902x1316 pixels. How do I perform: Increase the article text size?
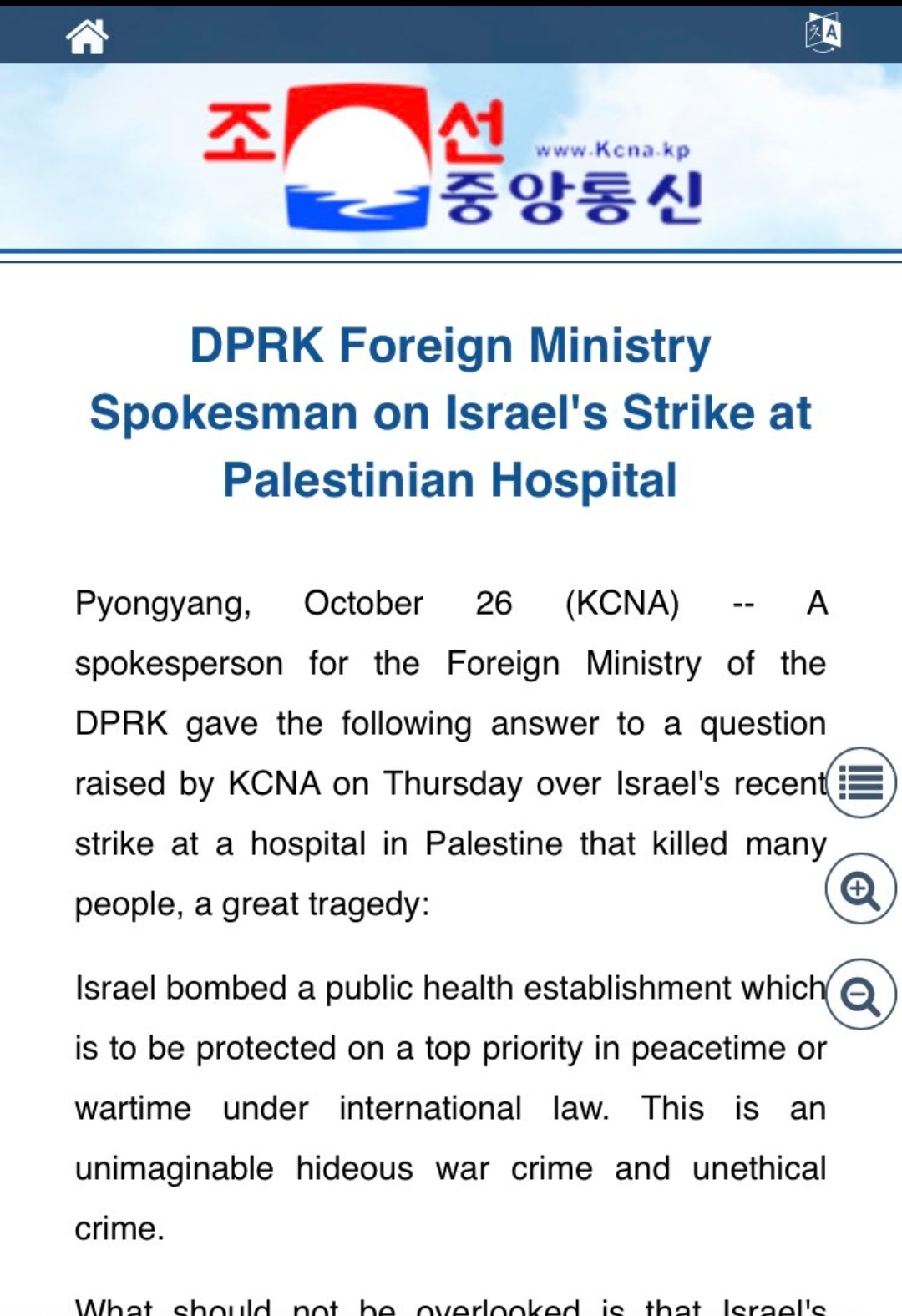click(x=860, y=888)
